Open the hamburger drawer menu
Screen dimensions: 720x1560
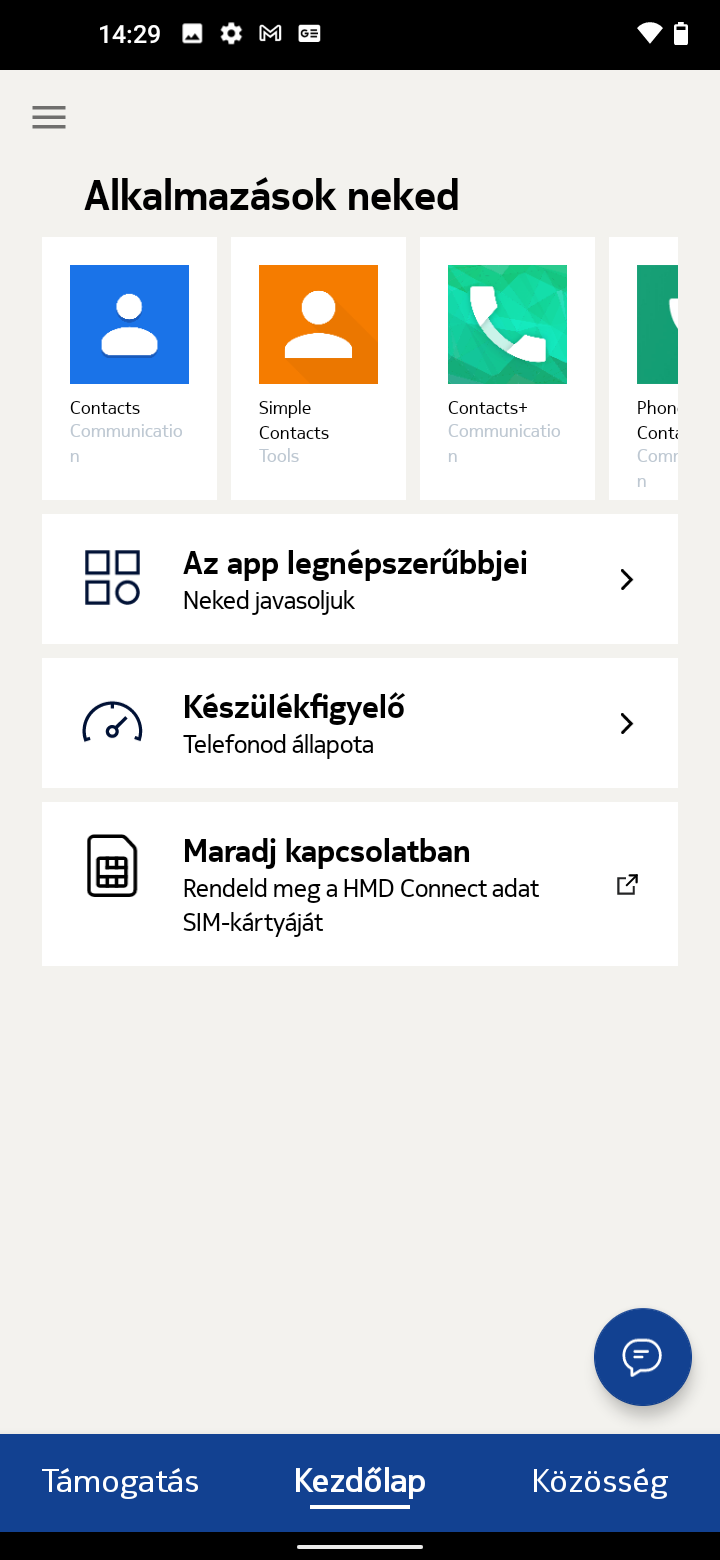tap(48, 117)
